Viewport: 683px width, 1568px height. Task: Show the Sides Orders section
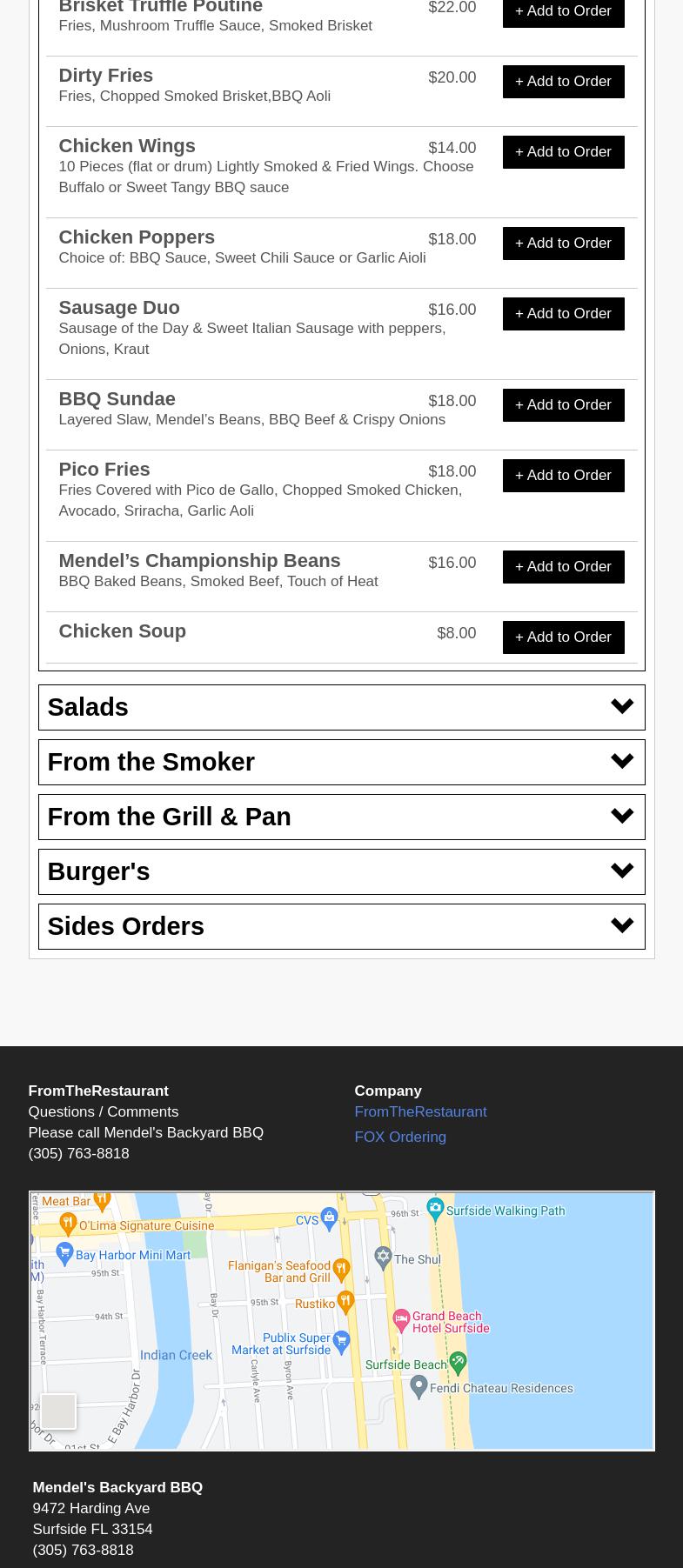coord(341,926)
